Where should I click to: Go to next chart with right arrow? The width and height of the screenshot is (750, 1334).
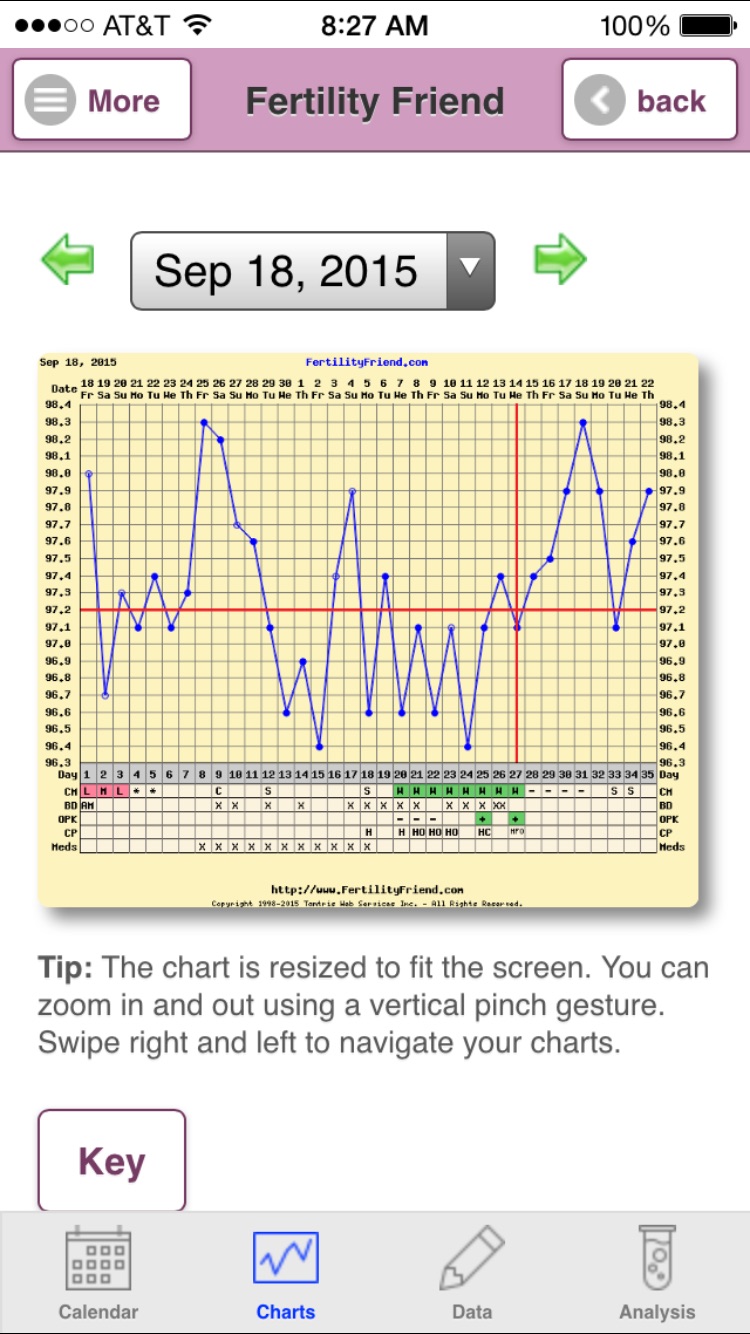click(x=560, y=260)
